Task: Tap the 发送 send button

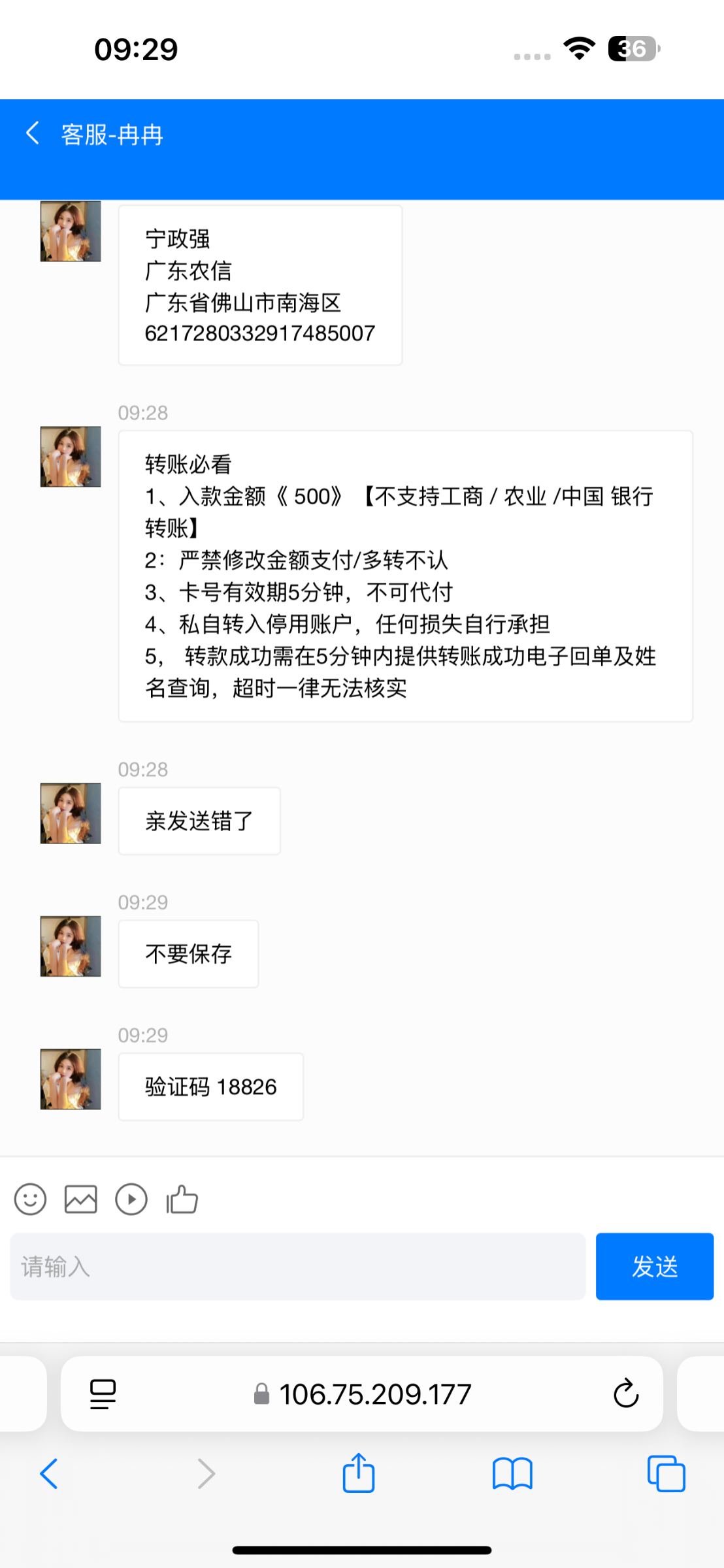Action: point(654,1266)
